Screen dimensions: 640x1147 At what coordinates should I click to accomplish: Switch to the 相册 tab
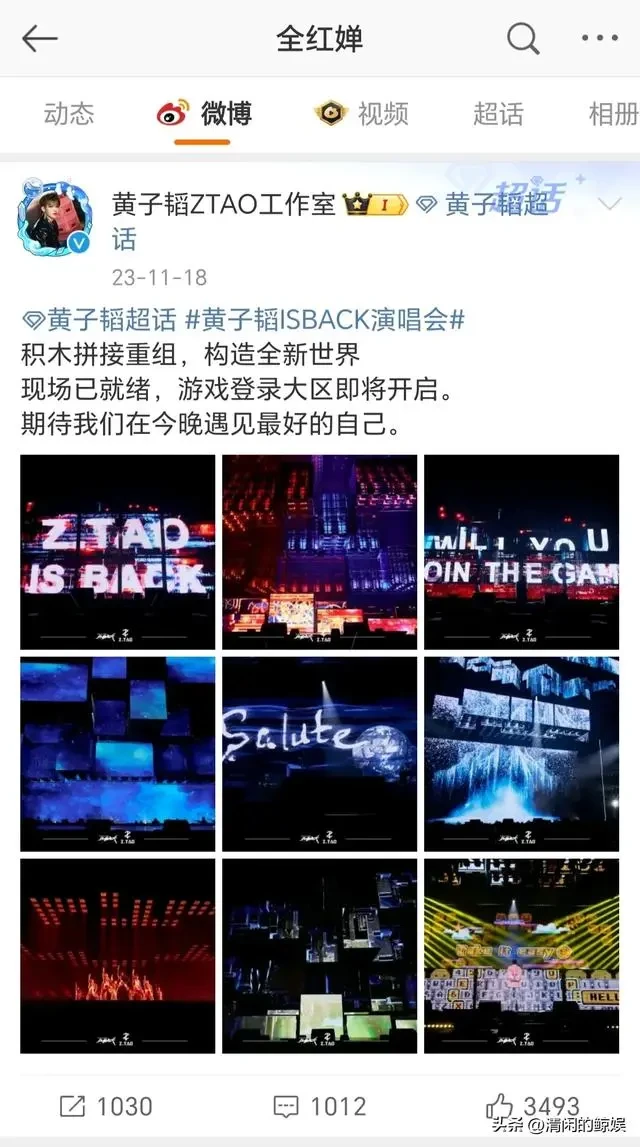(612, 114)
